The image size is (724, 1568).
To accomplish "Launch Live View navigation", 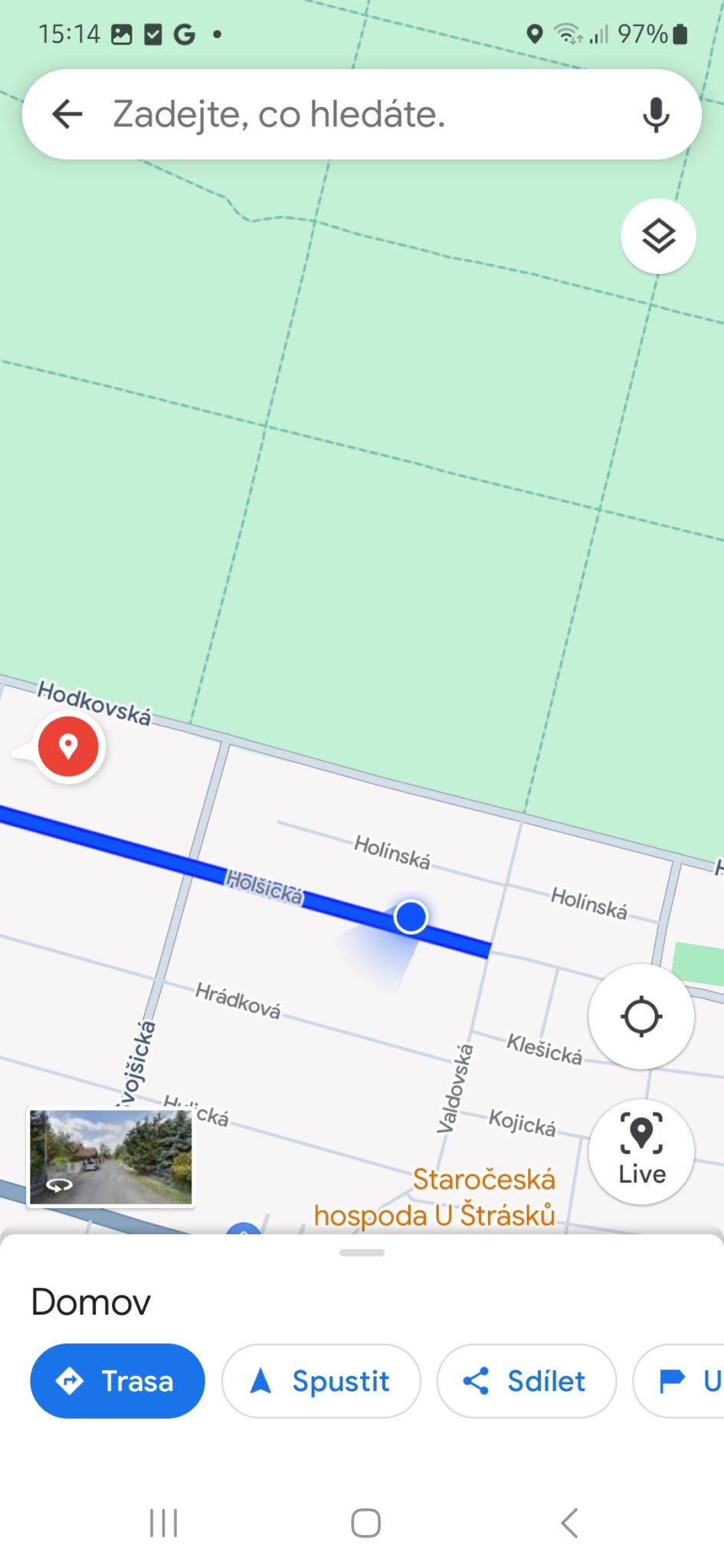I will [x=641, y=1151].
